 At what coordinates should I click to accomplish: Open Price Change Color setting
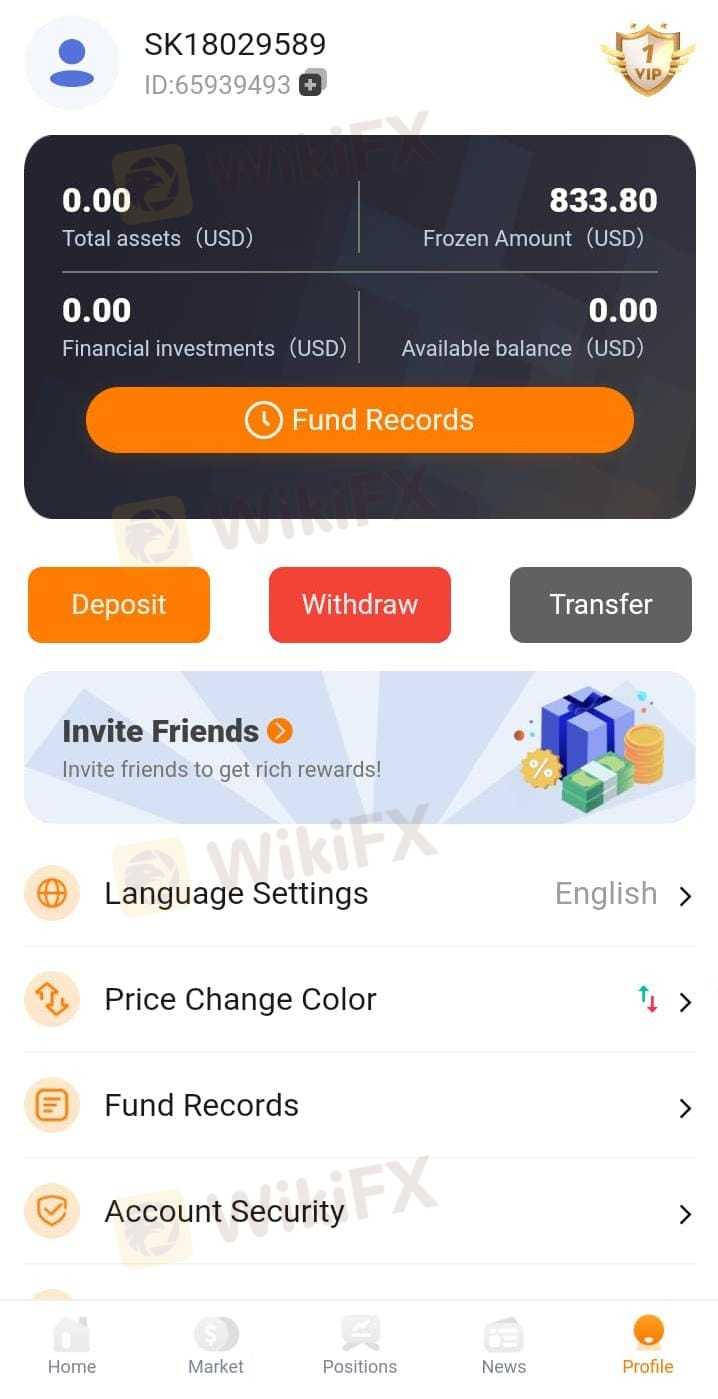pyautogui.click(x=360, y=999)
